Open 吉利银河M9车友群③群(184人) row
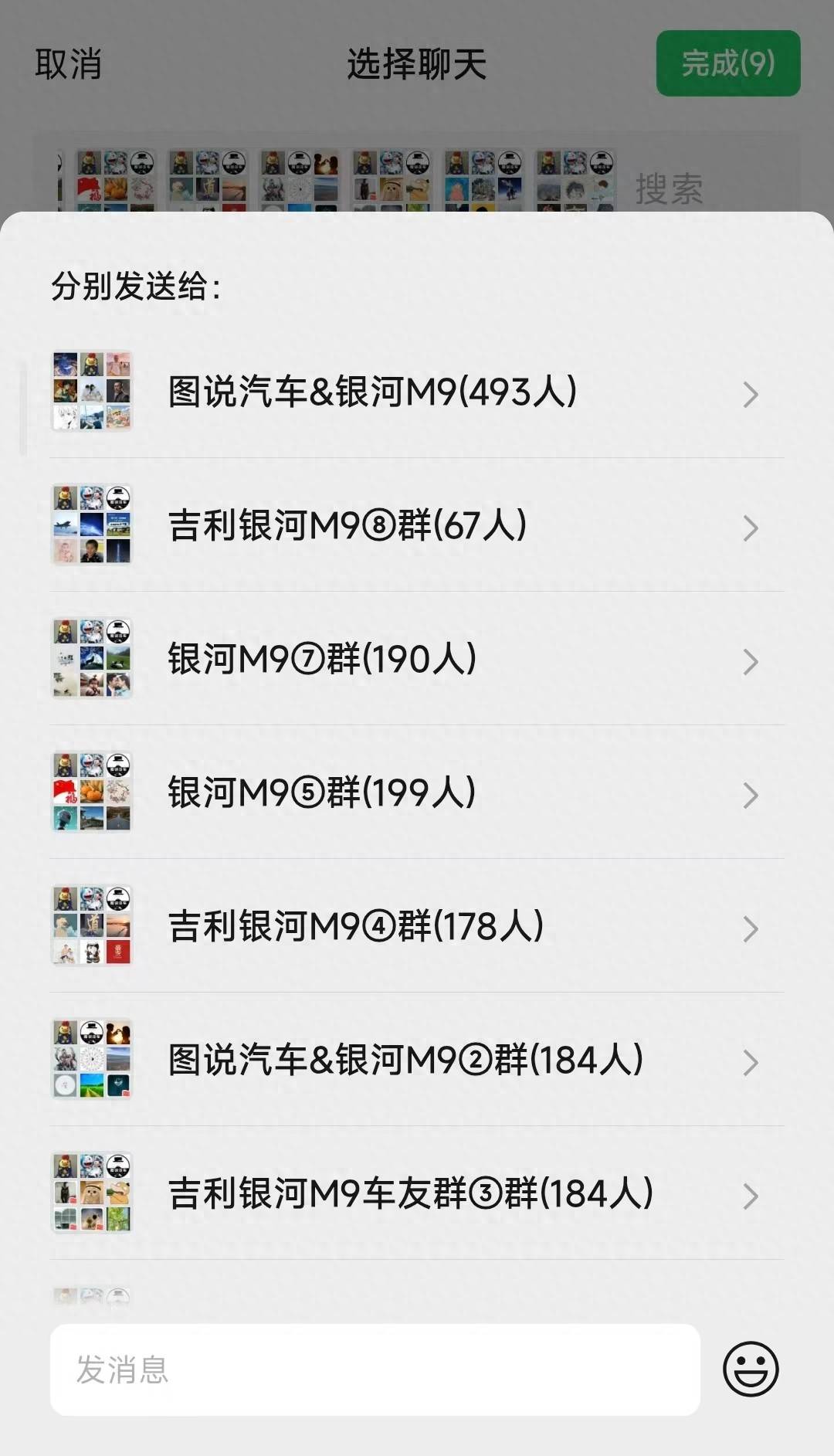Screen dimensions: 834x1456 point(417,1193)
